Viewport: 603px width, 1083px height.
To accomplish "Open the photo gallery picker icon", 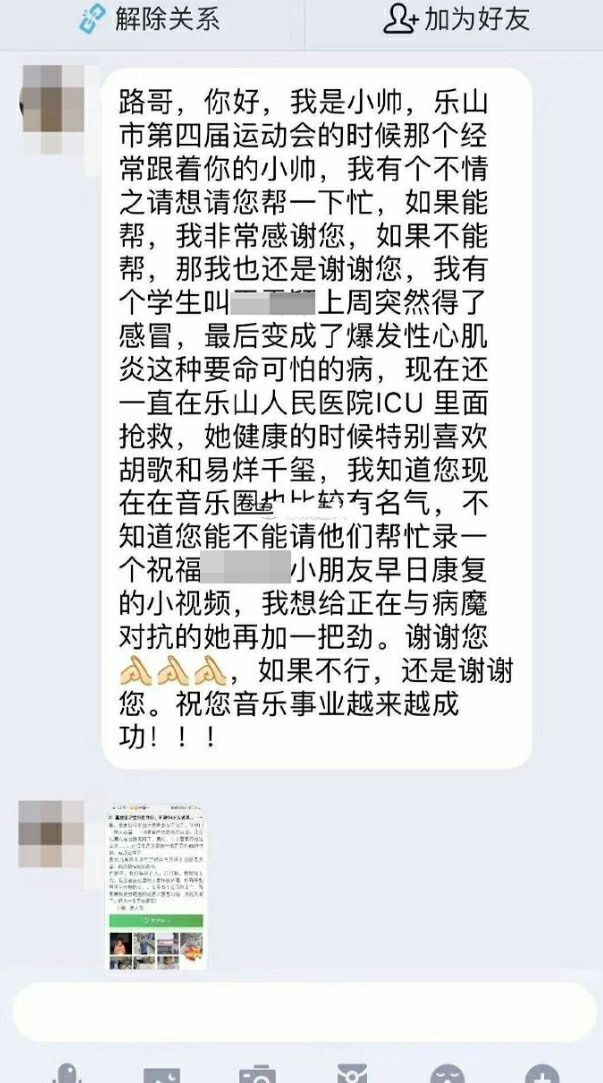I will pyautogui.click(x=161, y=1072).
